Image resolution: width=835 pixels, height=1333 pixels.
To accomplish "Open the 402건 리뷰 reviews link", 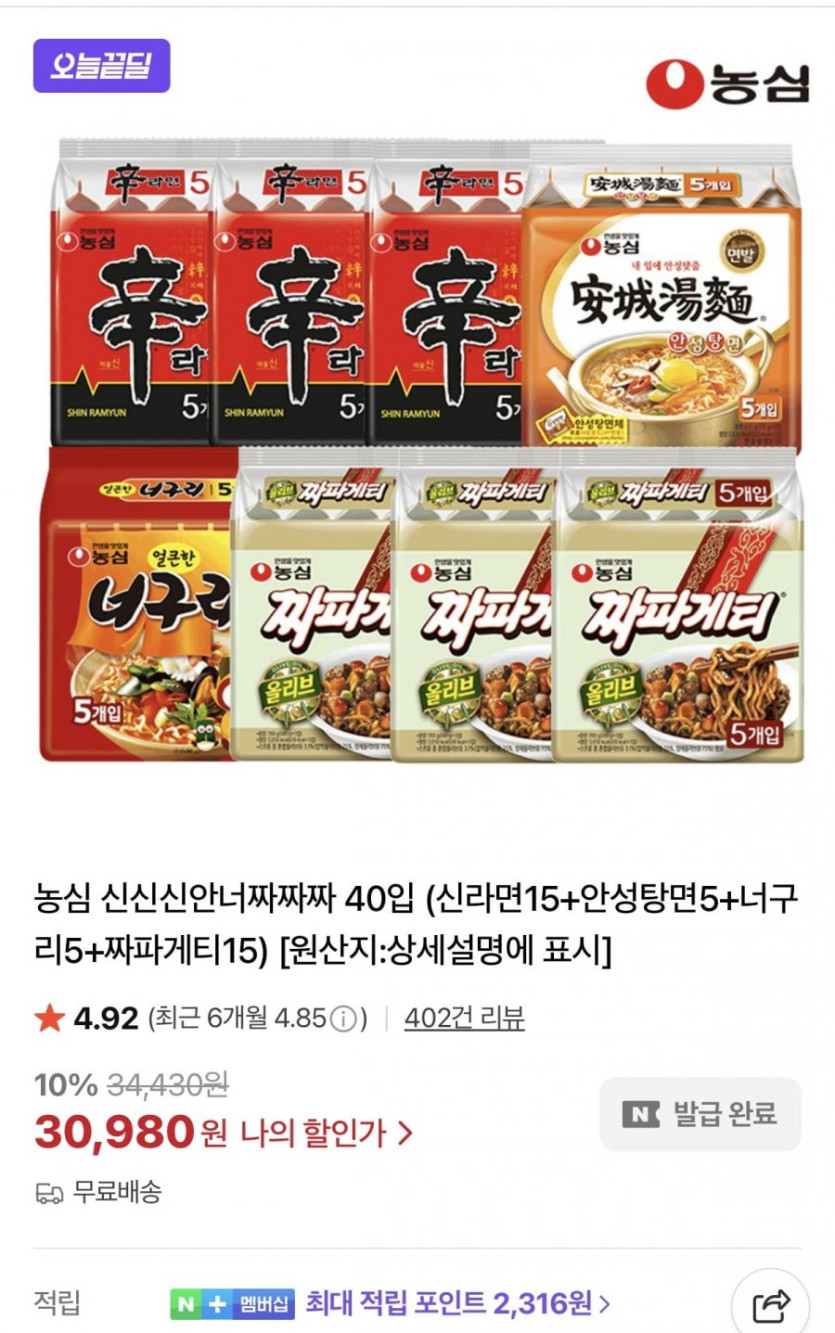I will pos(464,1018).
